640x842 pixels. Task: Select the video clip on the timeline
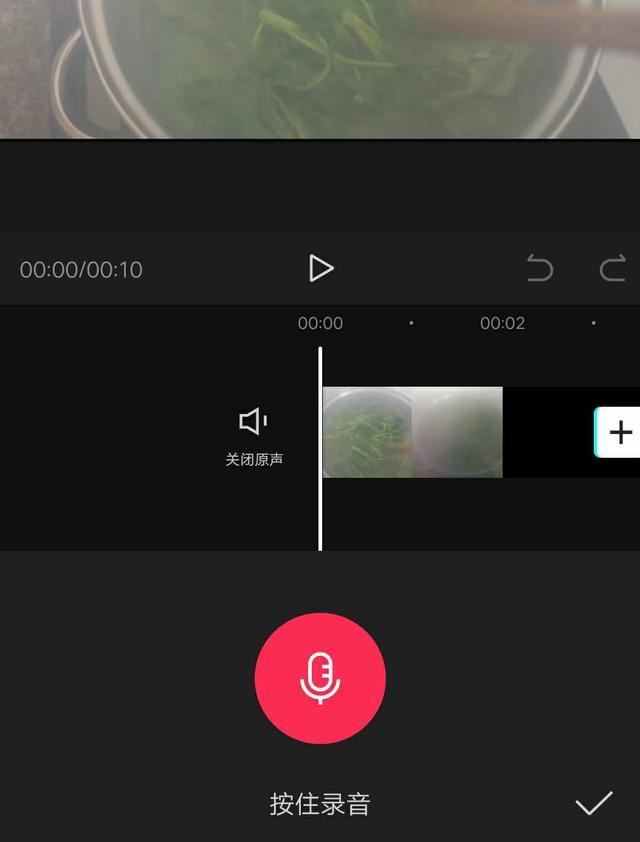coord(412,432)
